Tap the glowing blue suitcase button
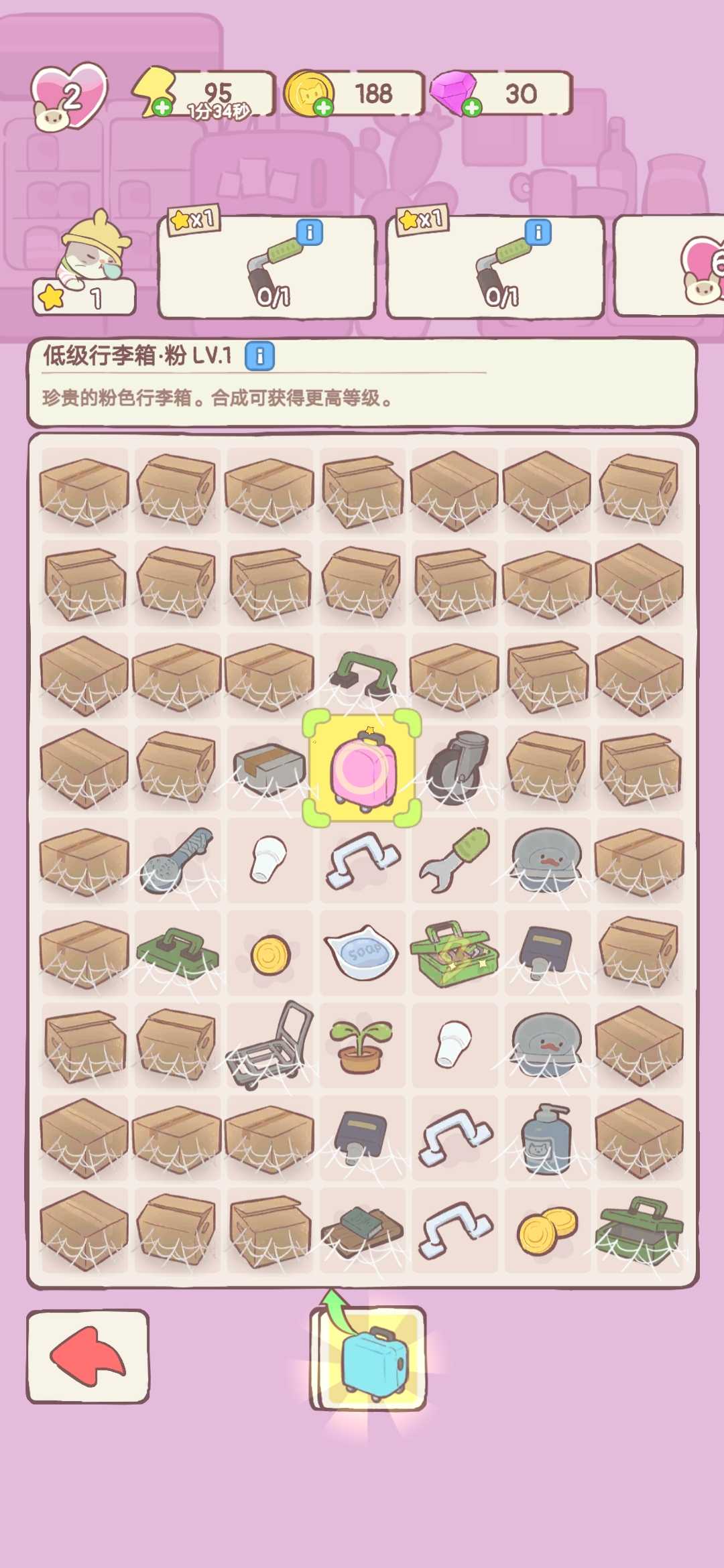This screenshot has width=724, height=1568. point(368,1359)
